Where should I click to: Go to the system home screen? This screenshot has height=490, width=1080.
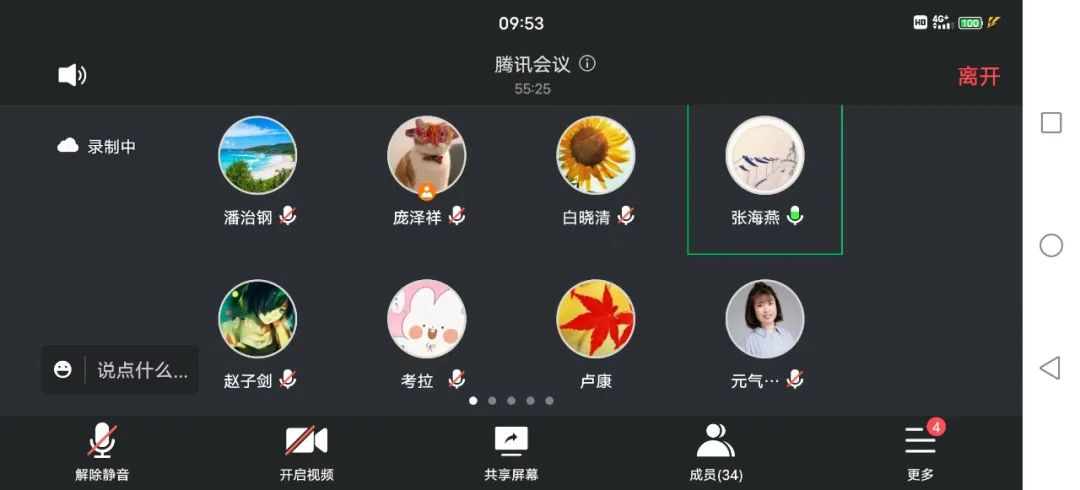click(1051, 245)
